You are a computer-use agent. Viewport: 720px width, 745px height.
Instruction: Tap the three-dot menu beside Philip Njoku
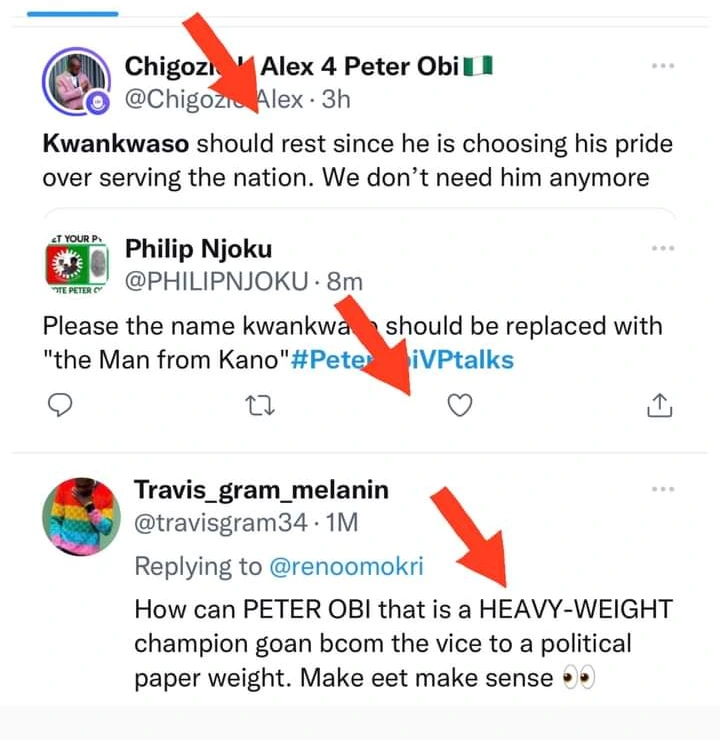[662, 248]
